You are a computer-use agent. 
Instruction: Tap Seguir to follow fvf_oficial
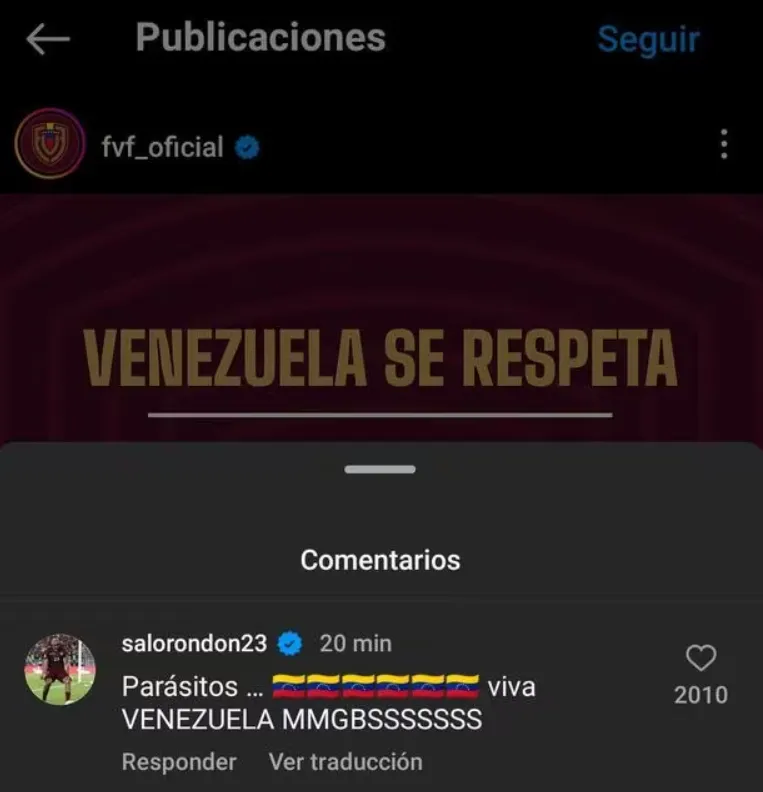pyautogui.click(x=648, y=38)
